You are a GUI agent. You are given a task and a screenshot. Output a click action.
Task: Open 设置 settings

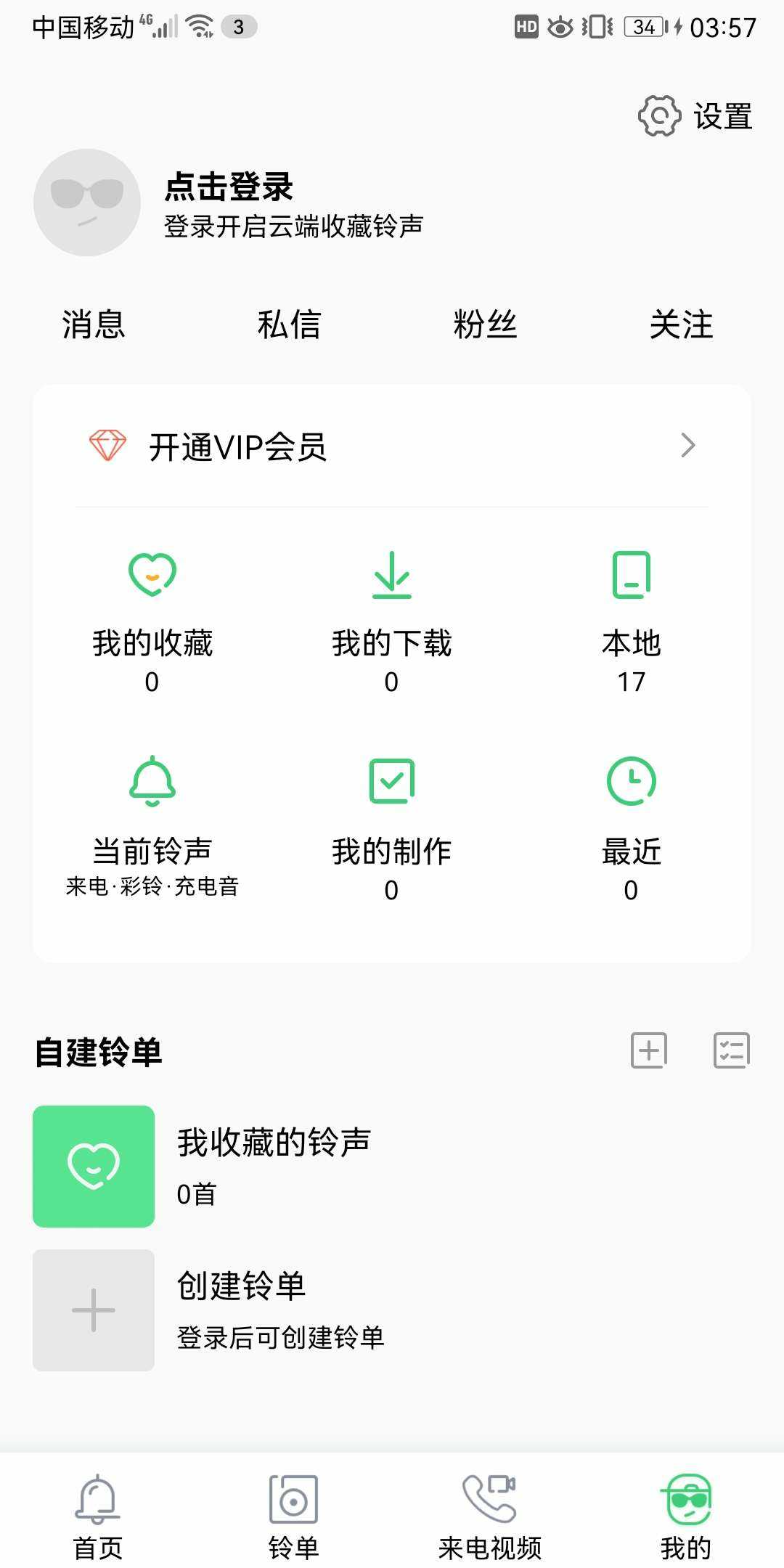(695, 116)
